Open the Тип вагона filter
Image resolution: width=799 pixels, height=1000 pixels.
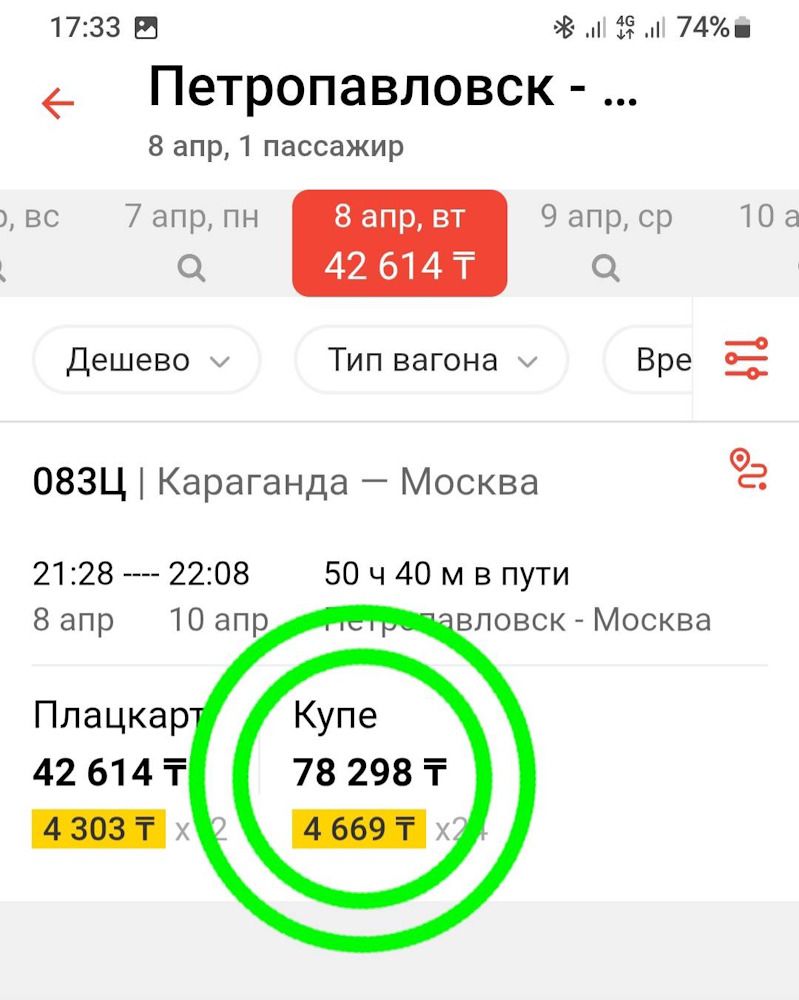coord(431,360)
